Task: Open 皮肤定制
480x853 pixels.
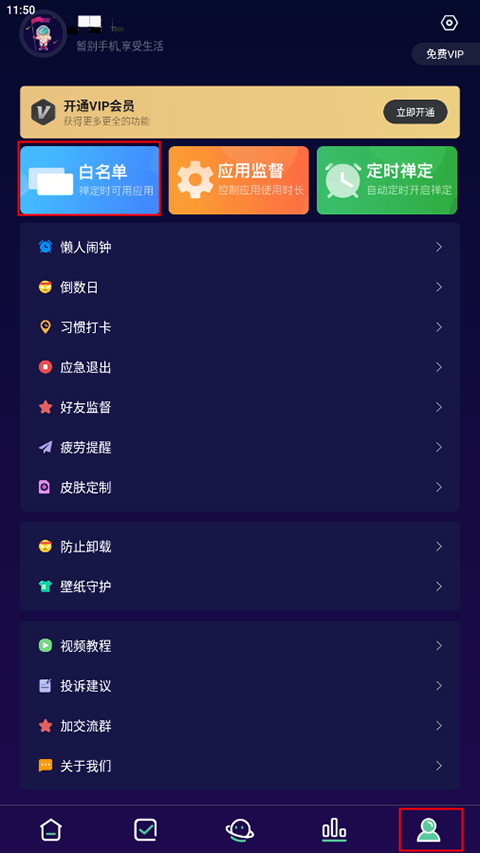Action: 240,487
